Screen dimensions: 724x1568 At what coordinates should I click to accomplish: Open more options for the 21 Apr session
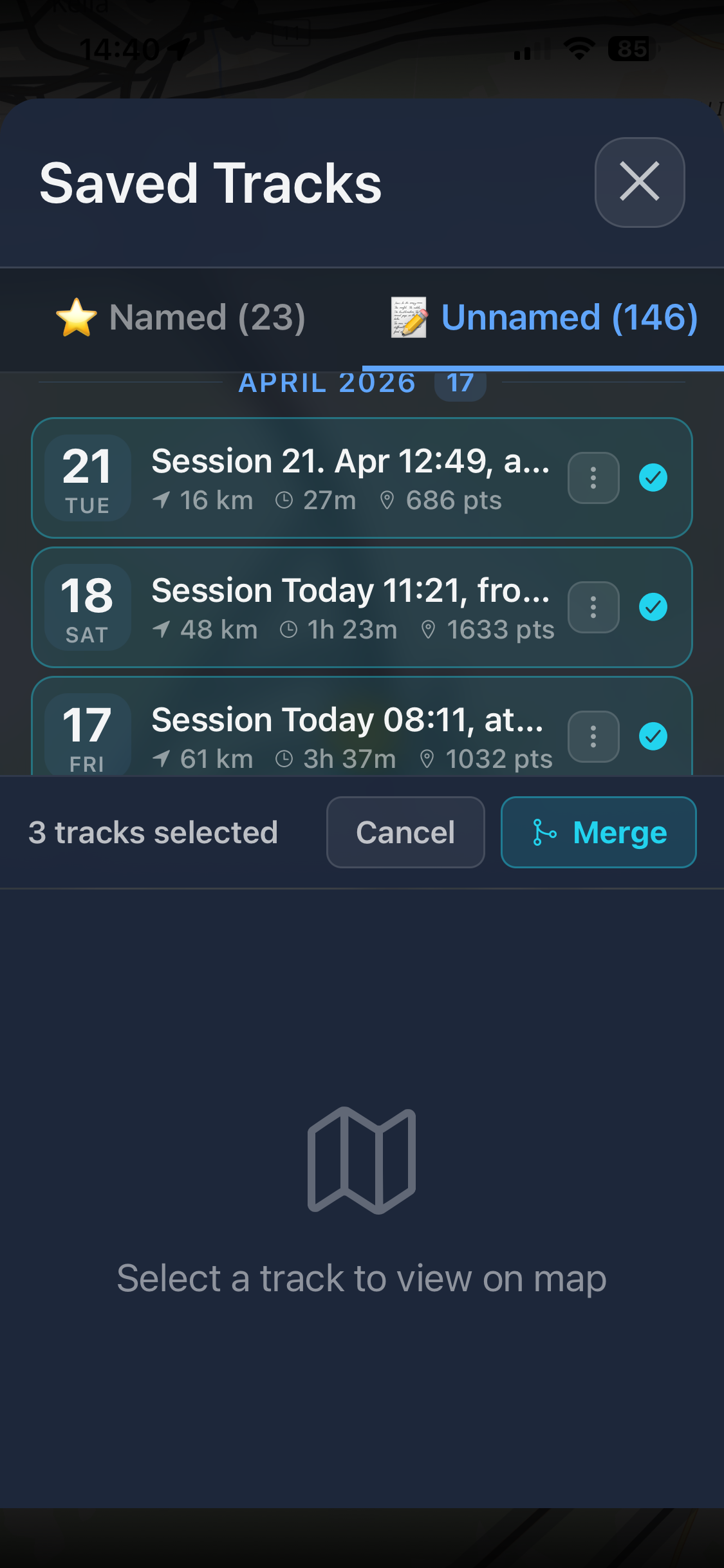pos(593,478)
